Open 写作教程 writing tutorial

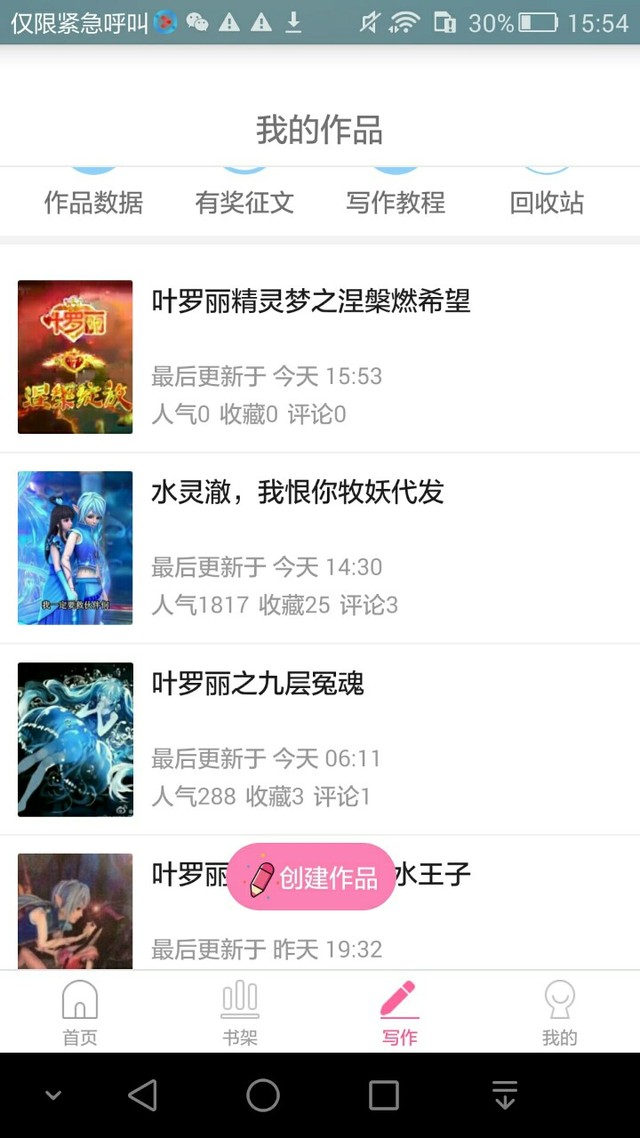coord(395,202)
